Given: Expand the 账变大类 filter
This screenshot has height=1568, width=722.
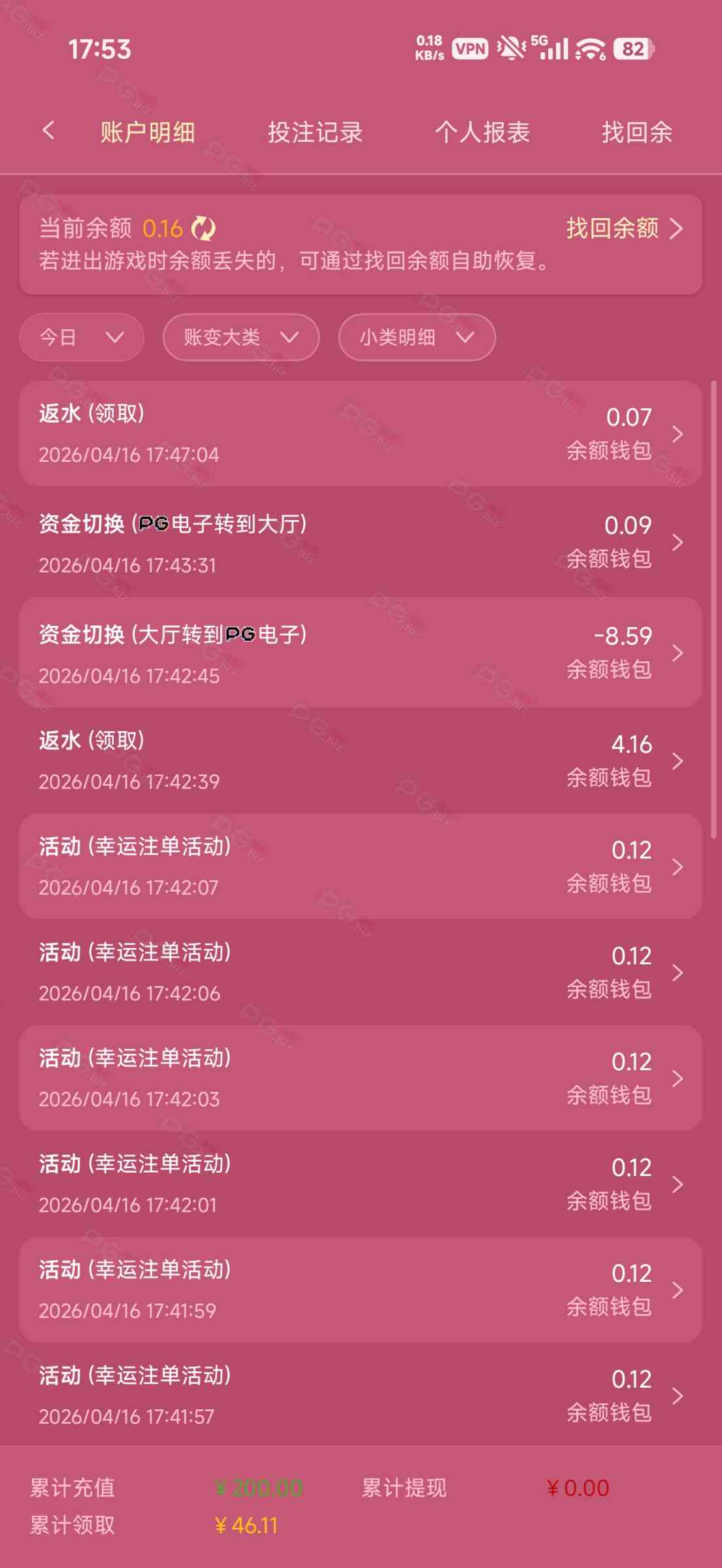Looking at the screenshot, I should 240,337.
